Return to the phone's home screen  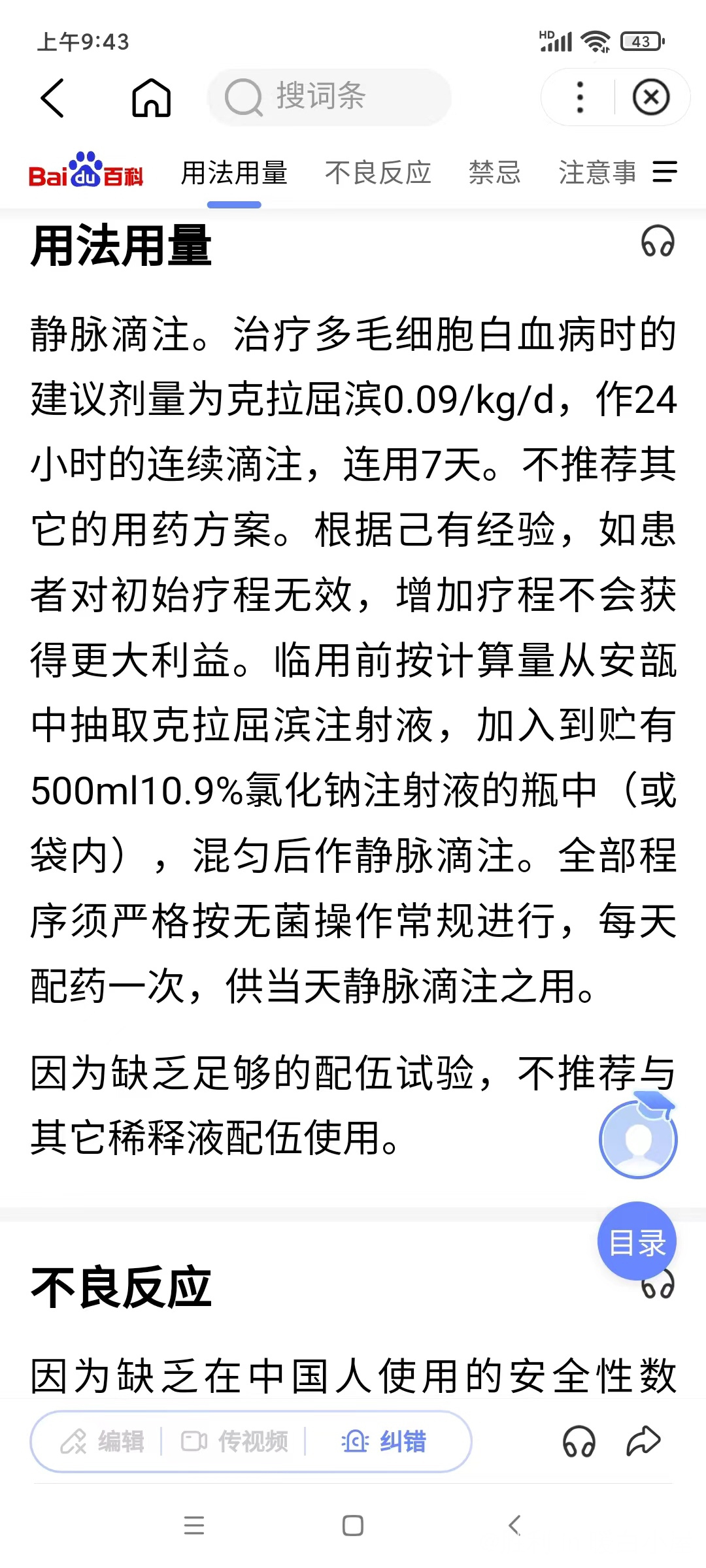coord(353,1526)
